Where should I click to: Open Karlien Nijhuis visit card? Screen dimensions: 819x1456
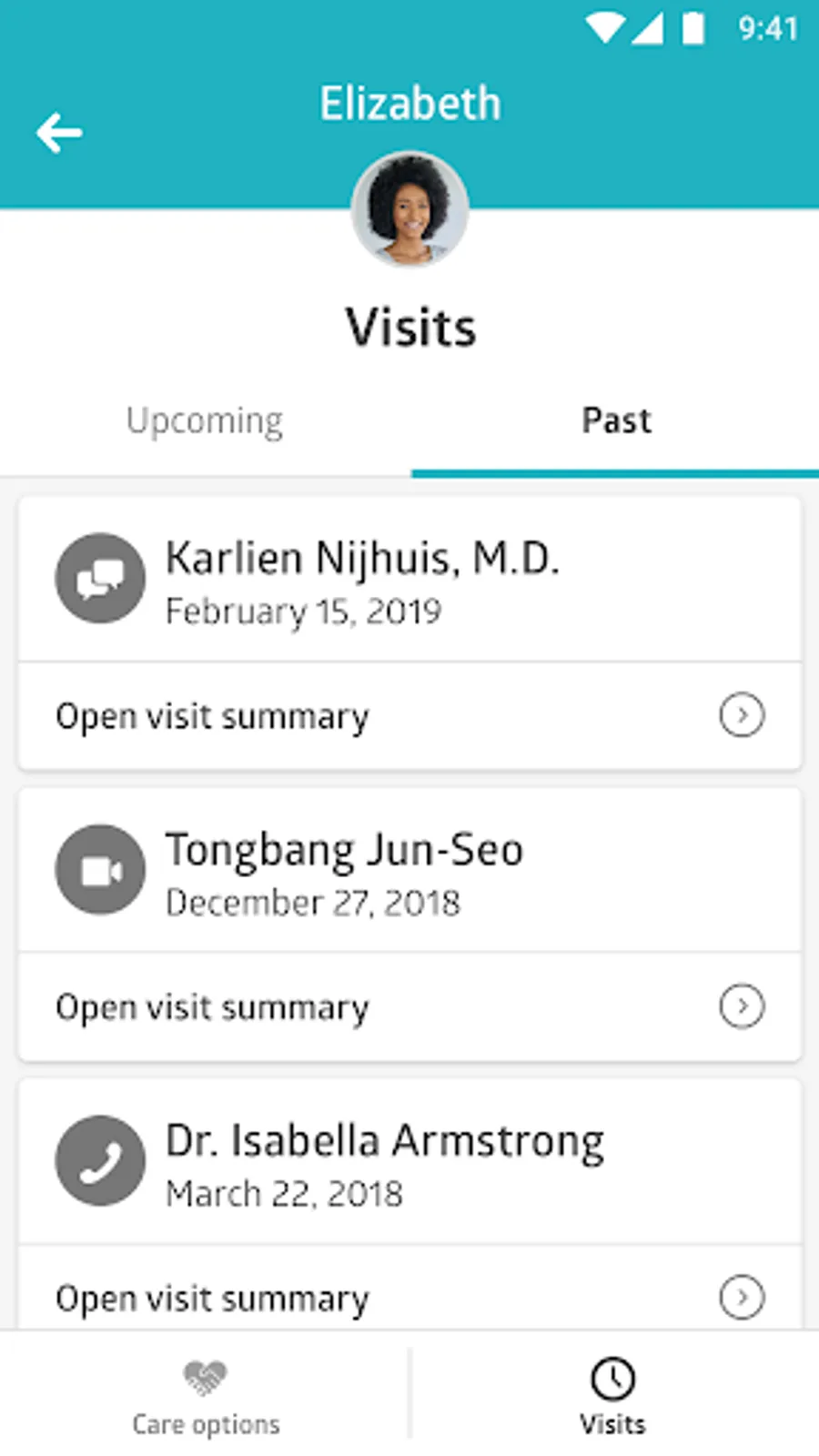coord(409,581)
